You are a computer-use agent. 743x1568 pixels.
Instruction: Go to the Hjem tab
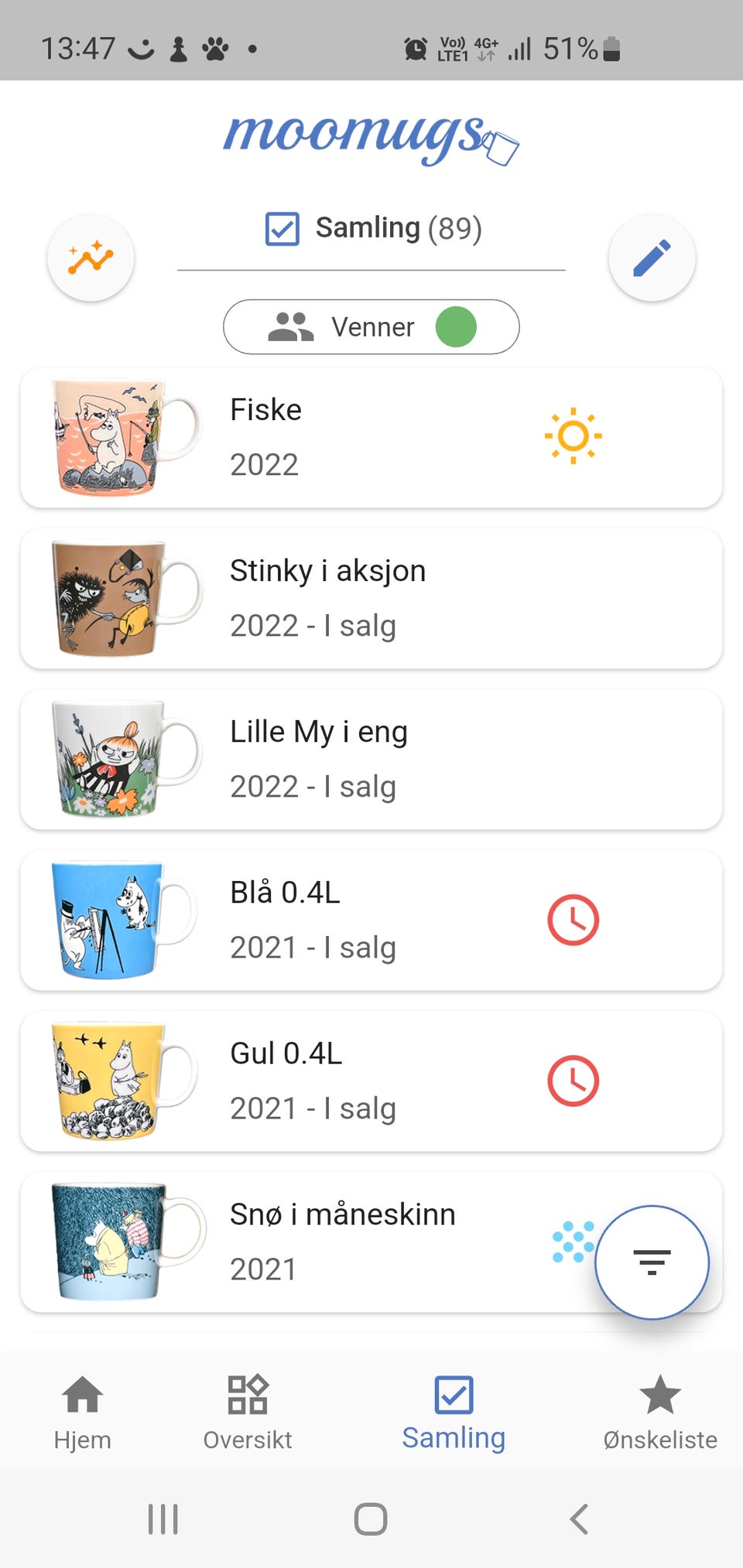(x=83, y=1413)
